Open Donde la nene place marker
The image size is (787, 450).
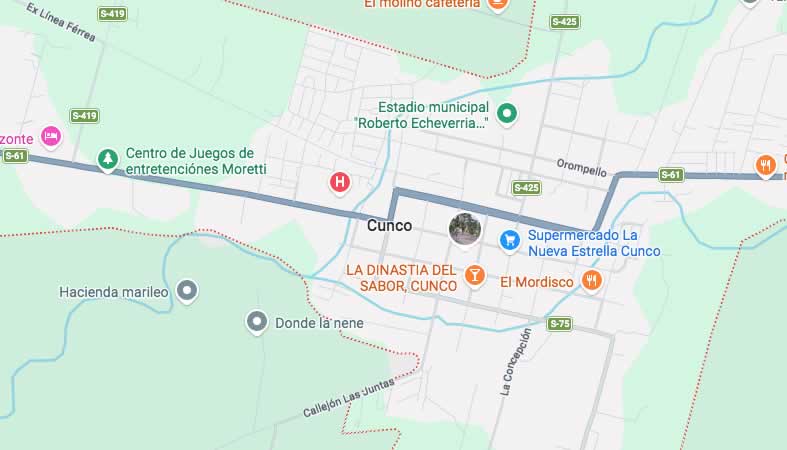pyautogui.click(x=257, y=322)
